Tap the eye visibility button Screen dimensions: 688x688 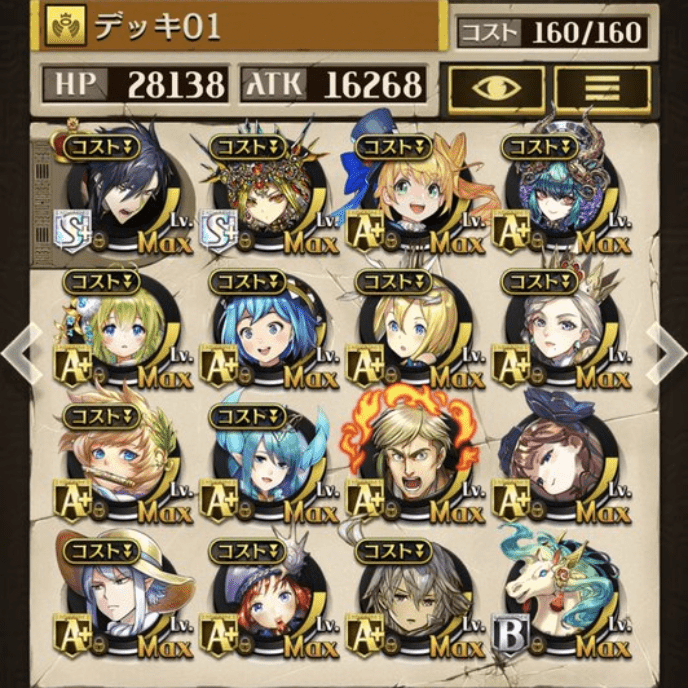[x=496, y=88]
